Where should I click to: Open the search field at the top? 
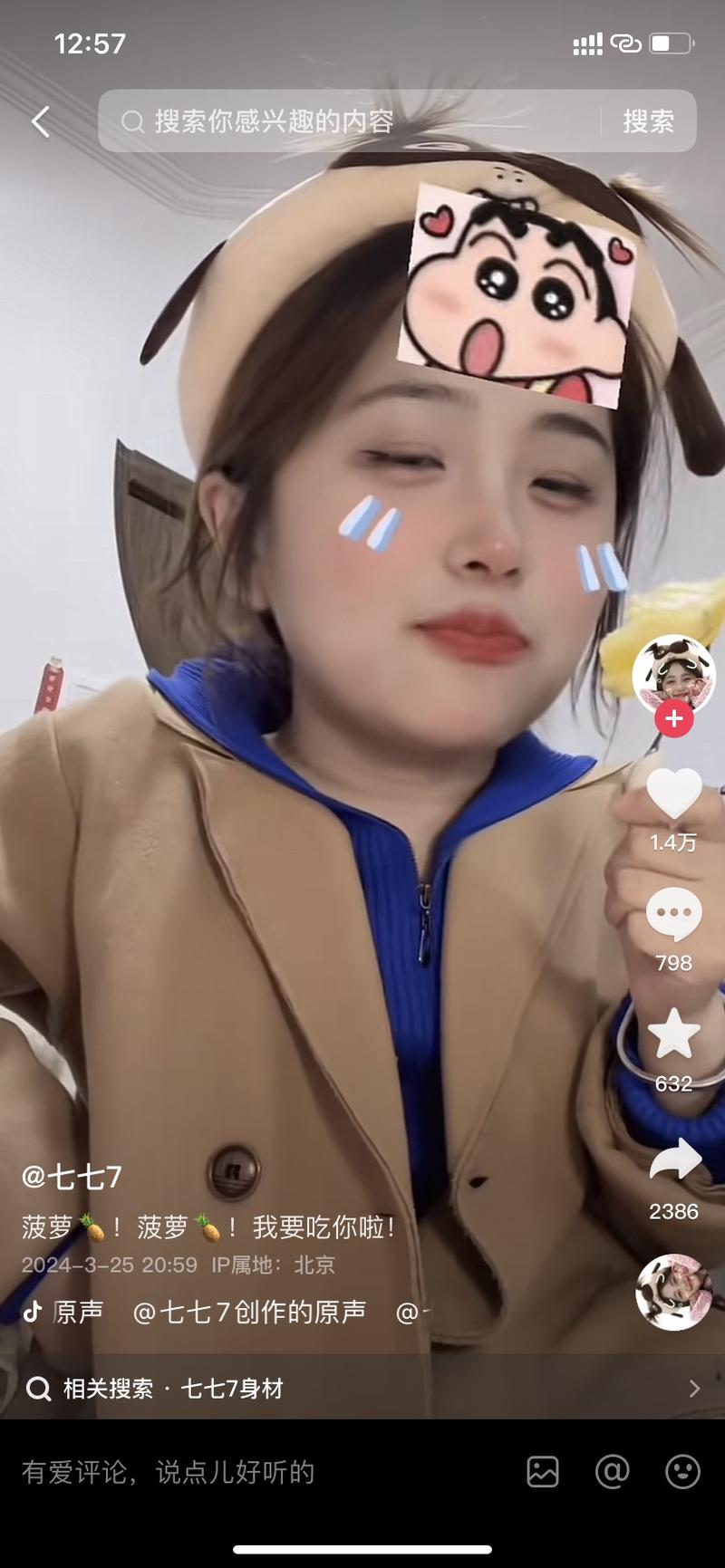353,121
